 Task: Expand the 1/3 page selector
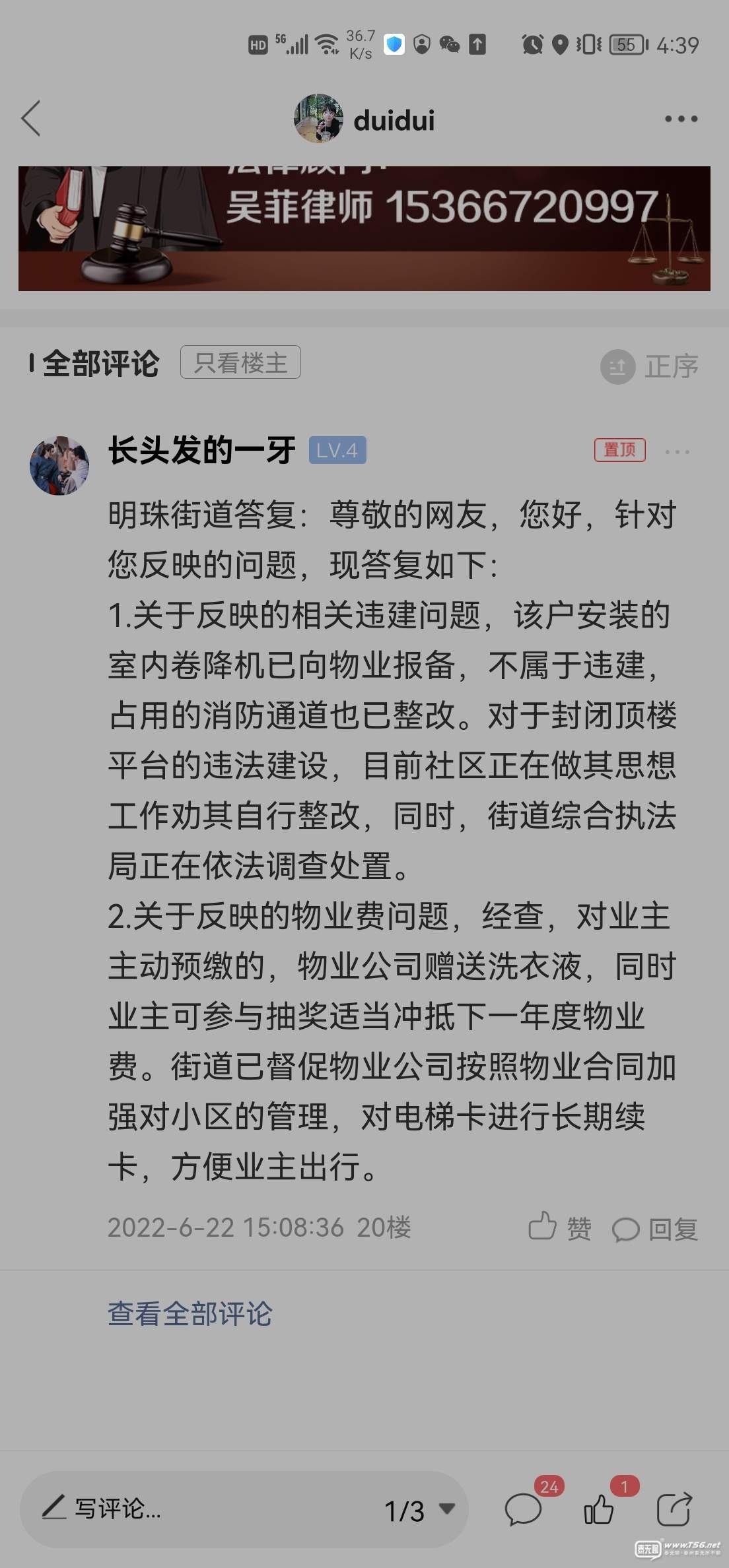[420, 1510]
